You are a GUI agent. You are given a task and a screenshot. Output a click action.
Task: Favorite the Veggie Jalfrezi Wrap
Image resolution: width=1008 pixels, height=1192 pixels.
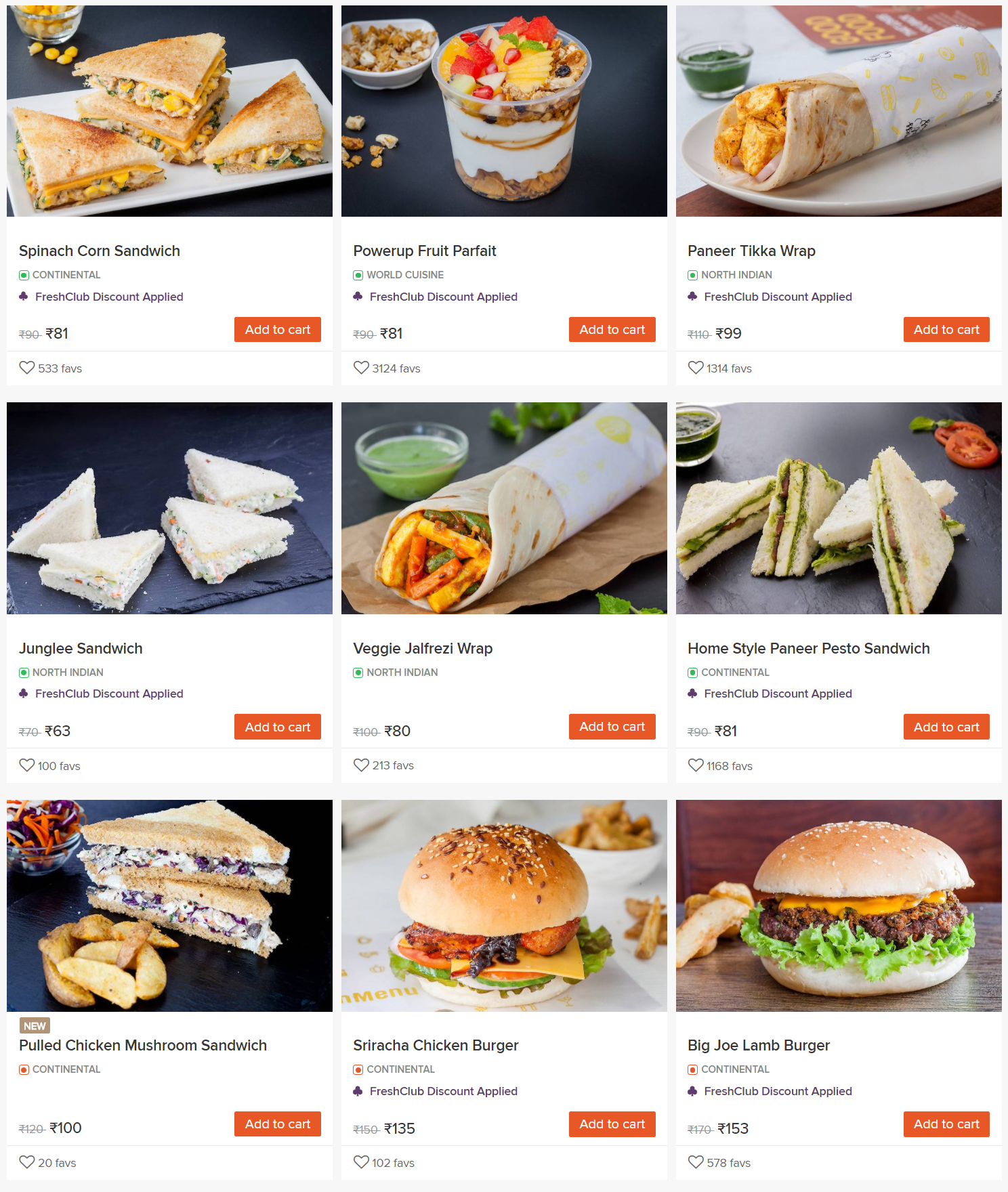click(361, 765)
